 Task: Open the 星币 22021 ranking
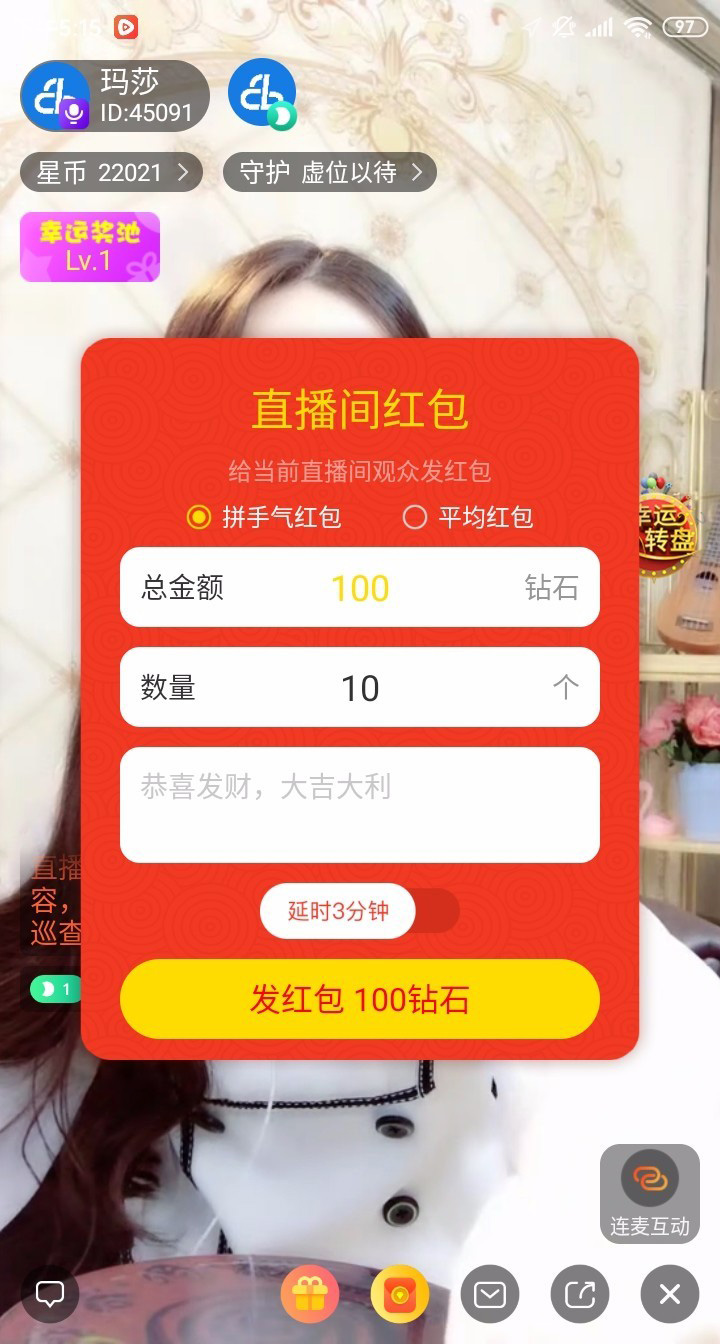tap(111, 173)
